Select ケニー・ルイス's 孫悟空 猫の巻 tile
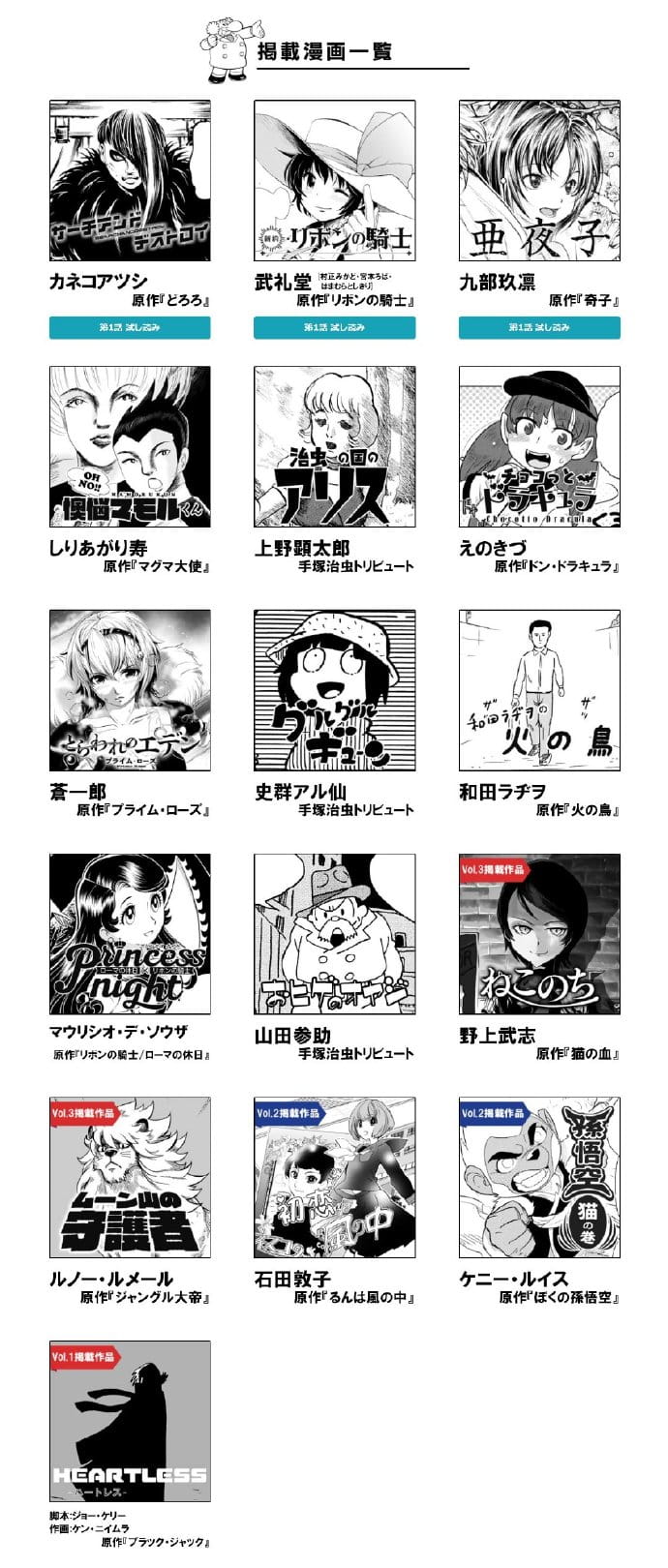 click(539, 1177)
